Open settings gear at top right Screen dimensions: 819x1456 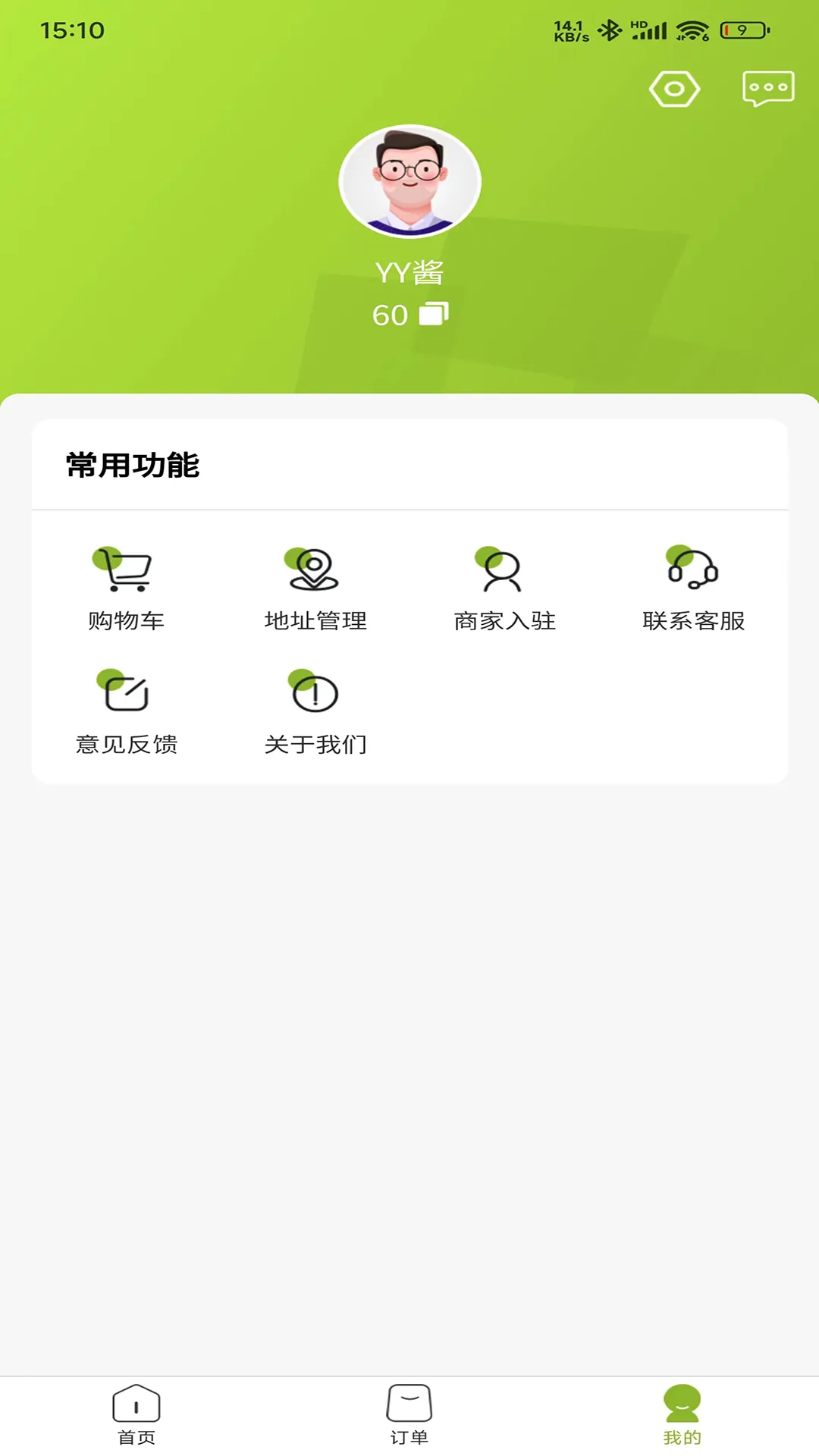(x=676, y=89)
